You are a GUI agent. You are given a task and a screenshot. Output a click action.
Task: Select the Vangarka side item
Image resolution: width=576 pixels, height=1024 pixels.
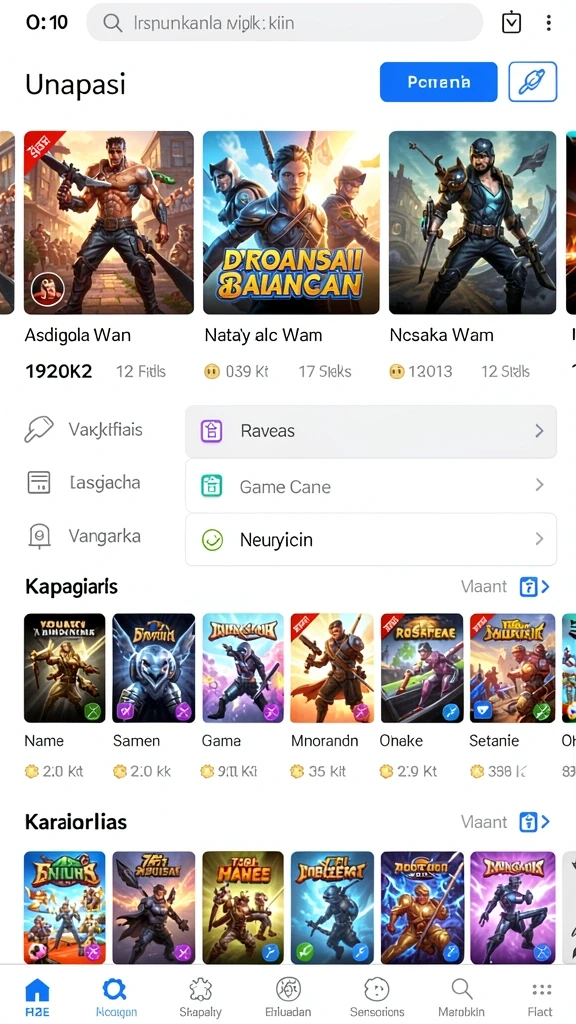pos(84,536)
